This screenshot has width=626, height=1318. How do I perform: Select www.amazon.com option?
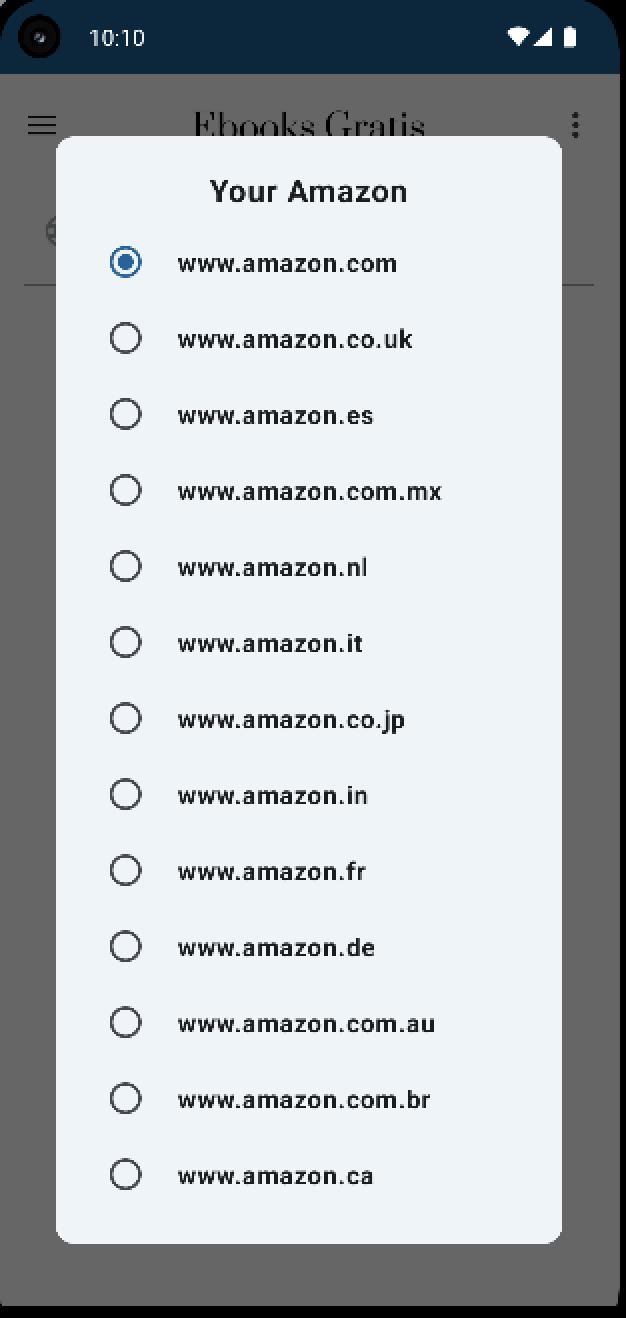[125, 263]
